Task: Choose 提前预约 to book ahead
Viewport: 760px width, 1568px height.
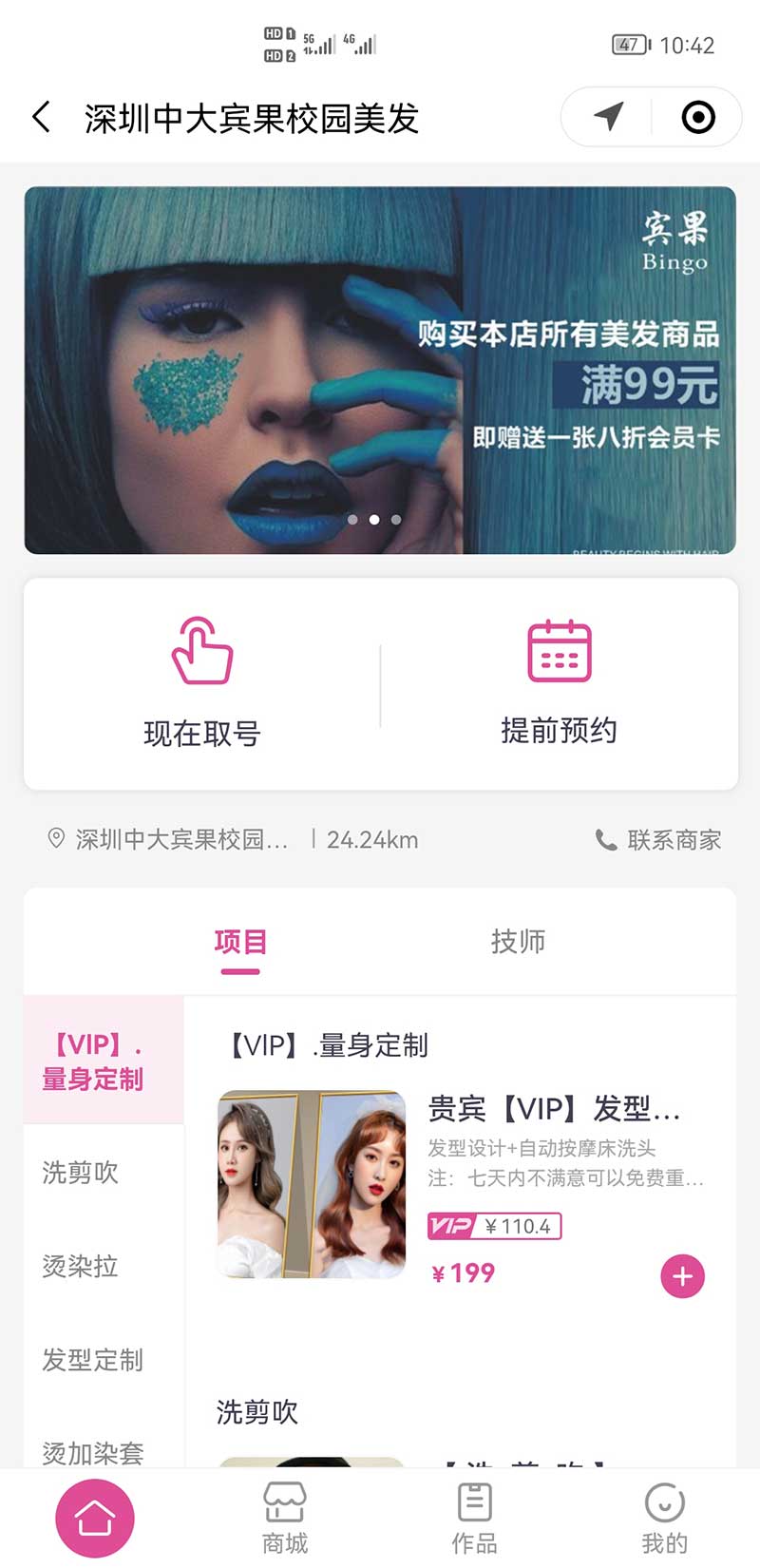Action: pos(559,682)
